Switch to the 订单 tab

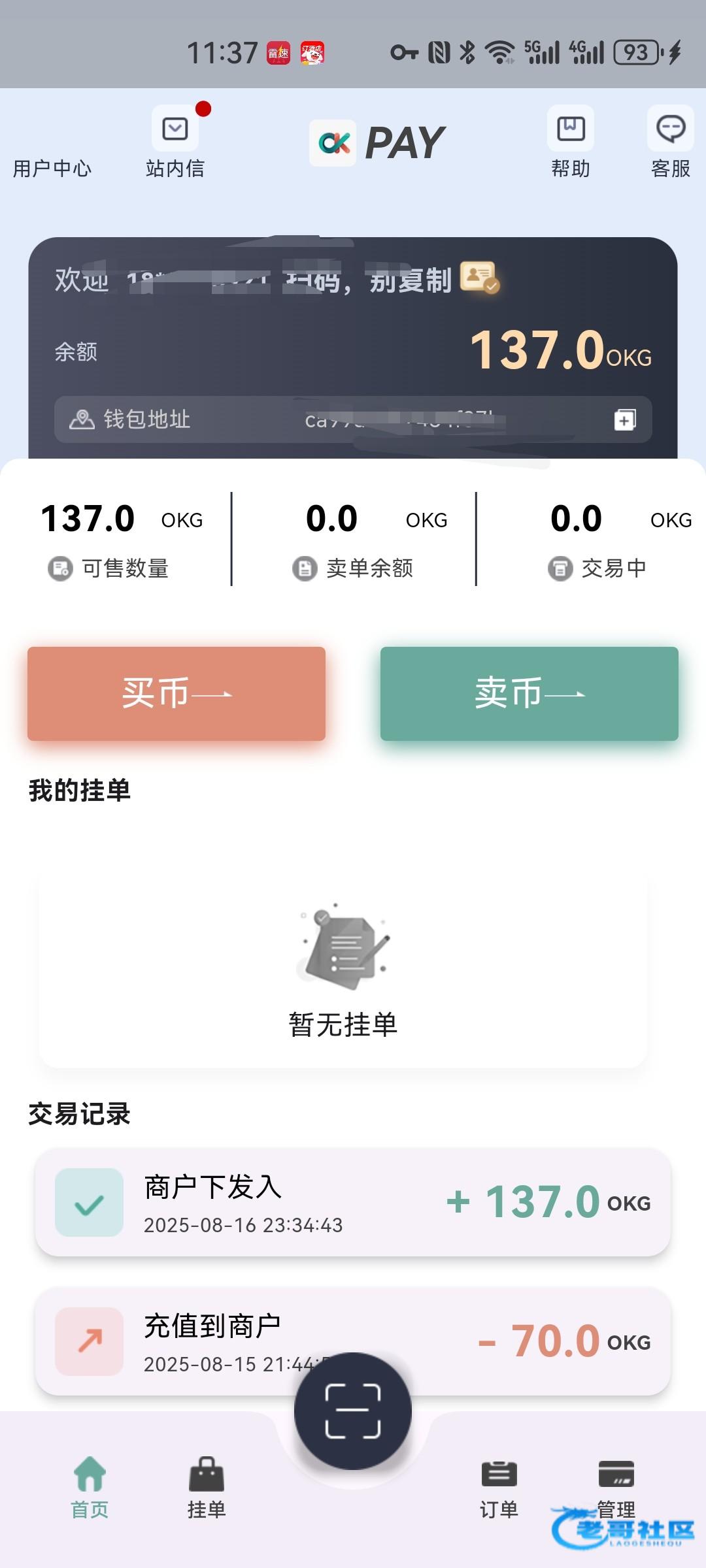pyautogui.click(x=499, y=1488)
